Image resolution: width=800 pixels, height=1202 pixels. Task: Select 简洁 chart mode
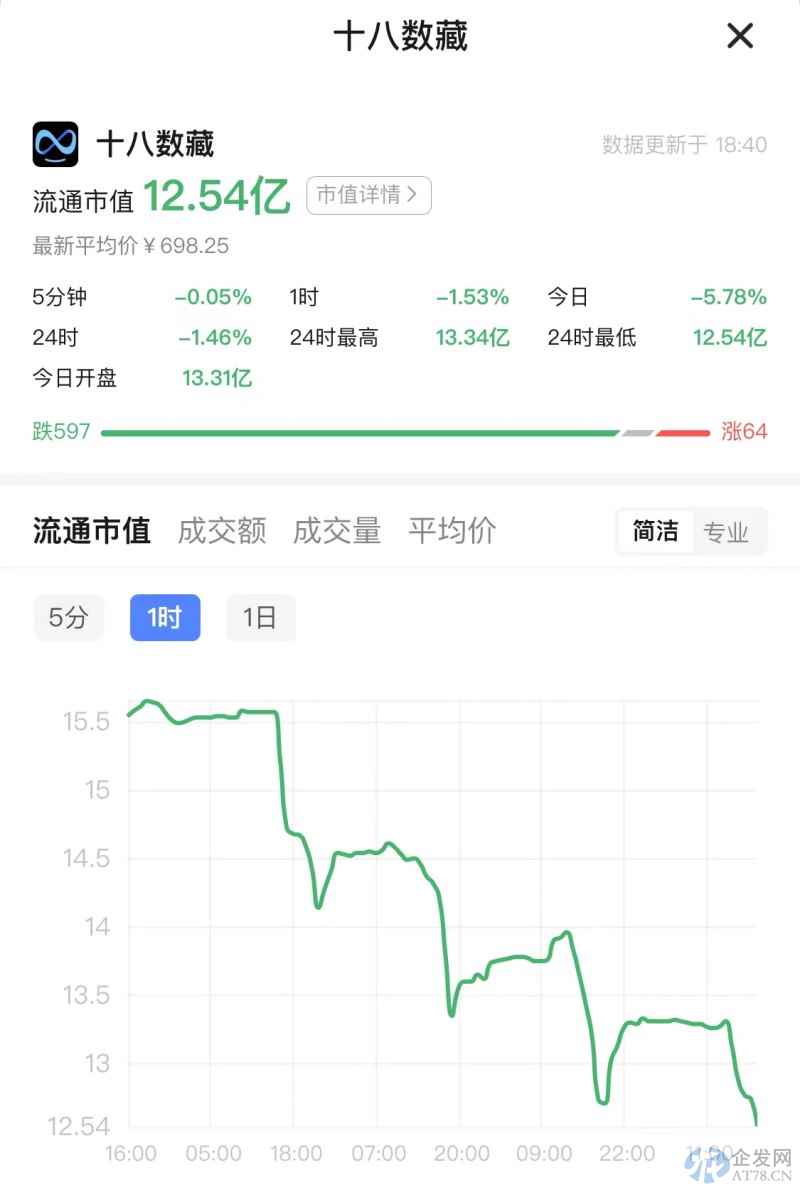[655, 531]
